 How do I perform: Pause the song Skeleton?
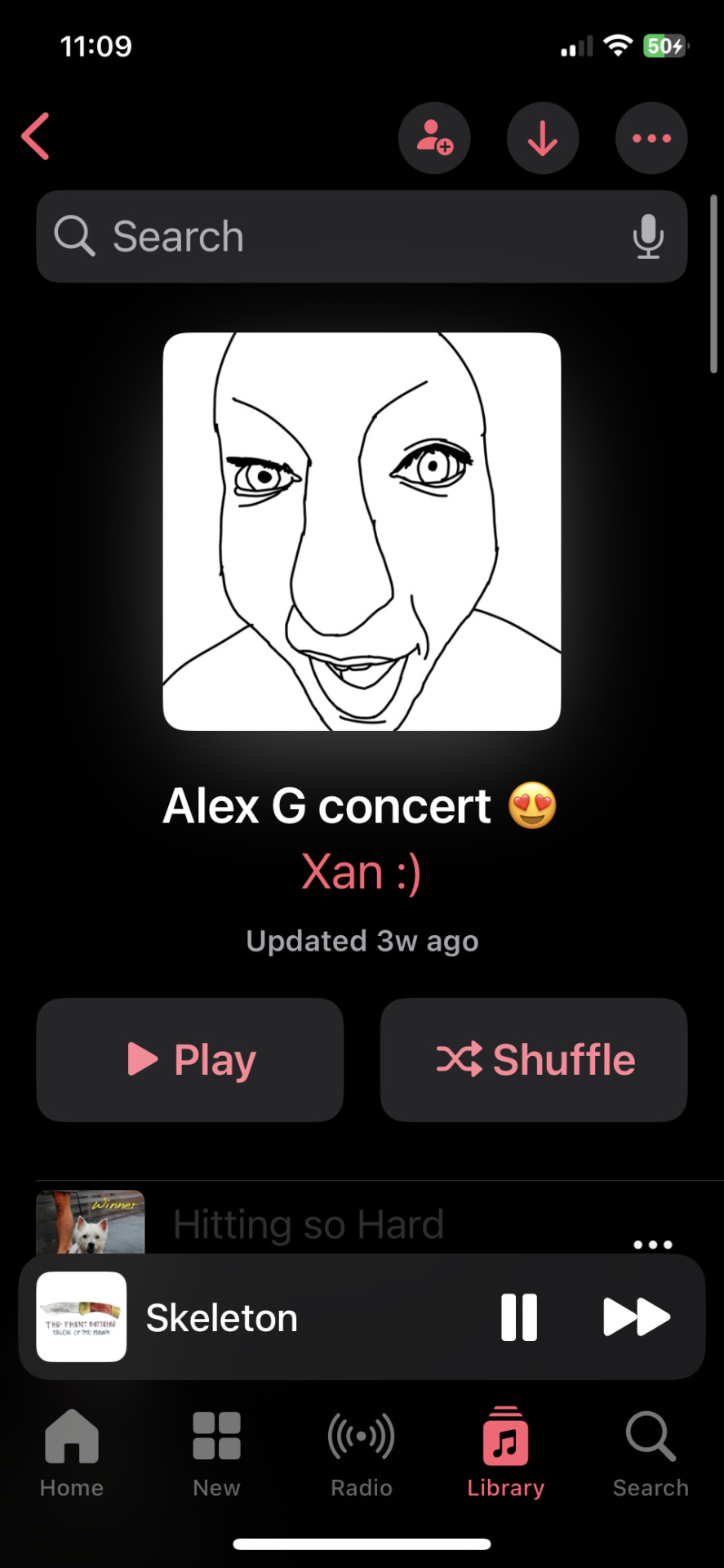tap(519, 1317)
